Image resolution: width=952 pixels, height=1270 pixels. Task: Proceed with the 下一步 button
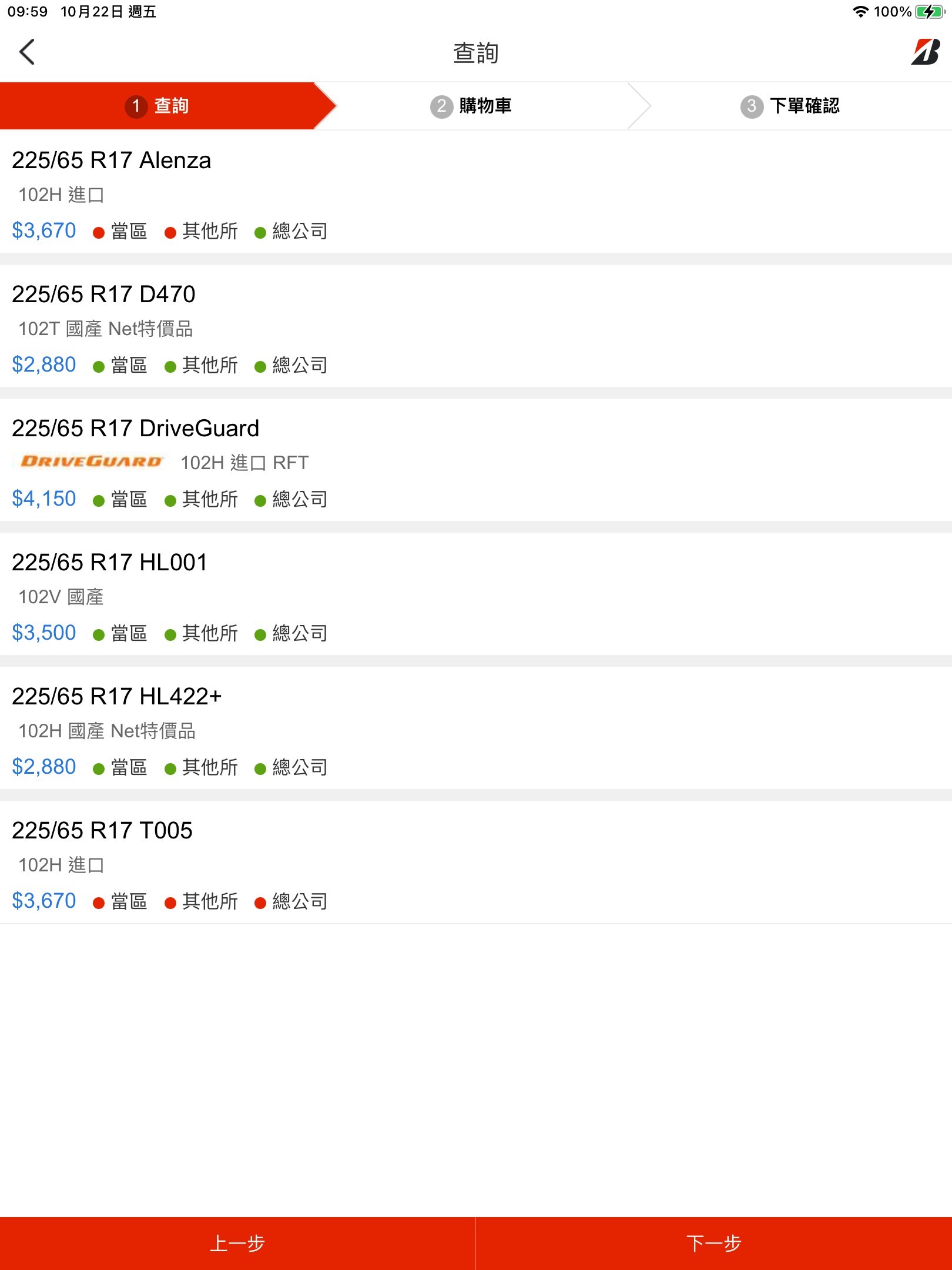click(713, 1243)
